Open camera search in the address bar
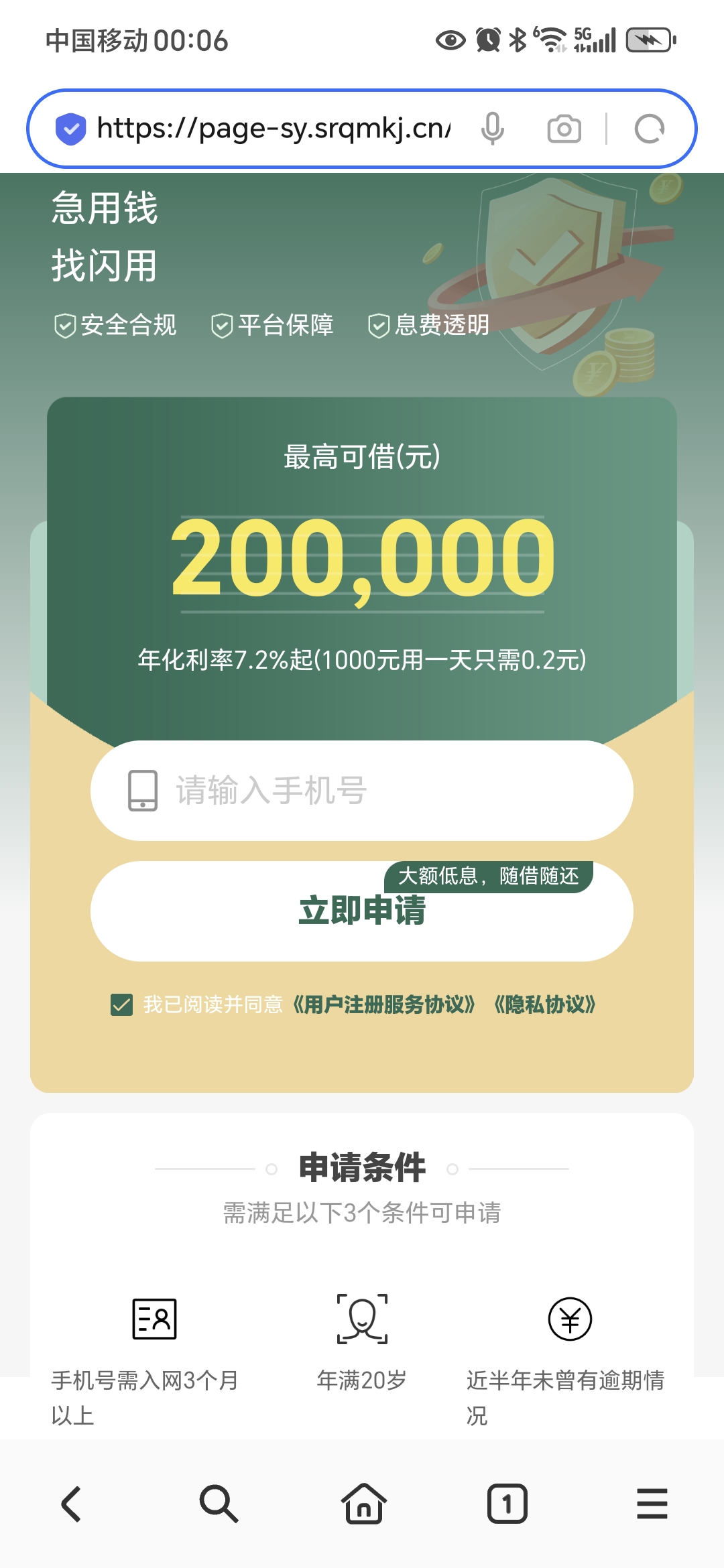The width and height of the screenshot is (724, 1568). [x=564, y=129]
